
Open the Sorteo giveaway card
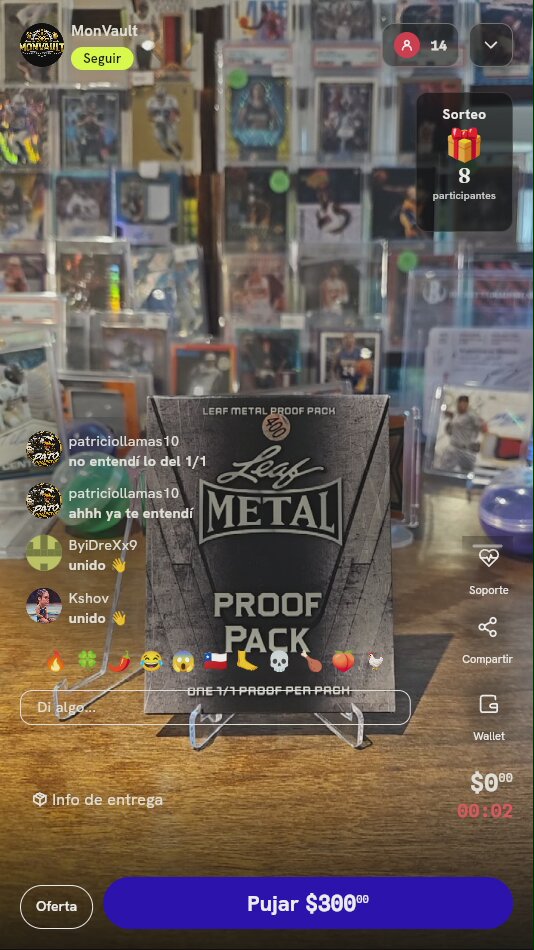click(464, 162)
